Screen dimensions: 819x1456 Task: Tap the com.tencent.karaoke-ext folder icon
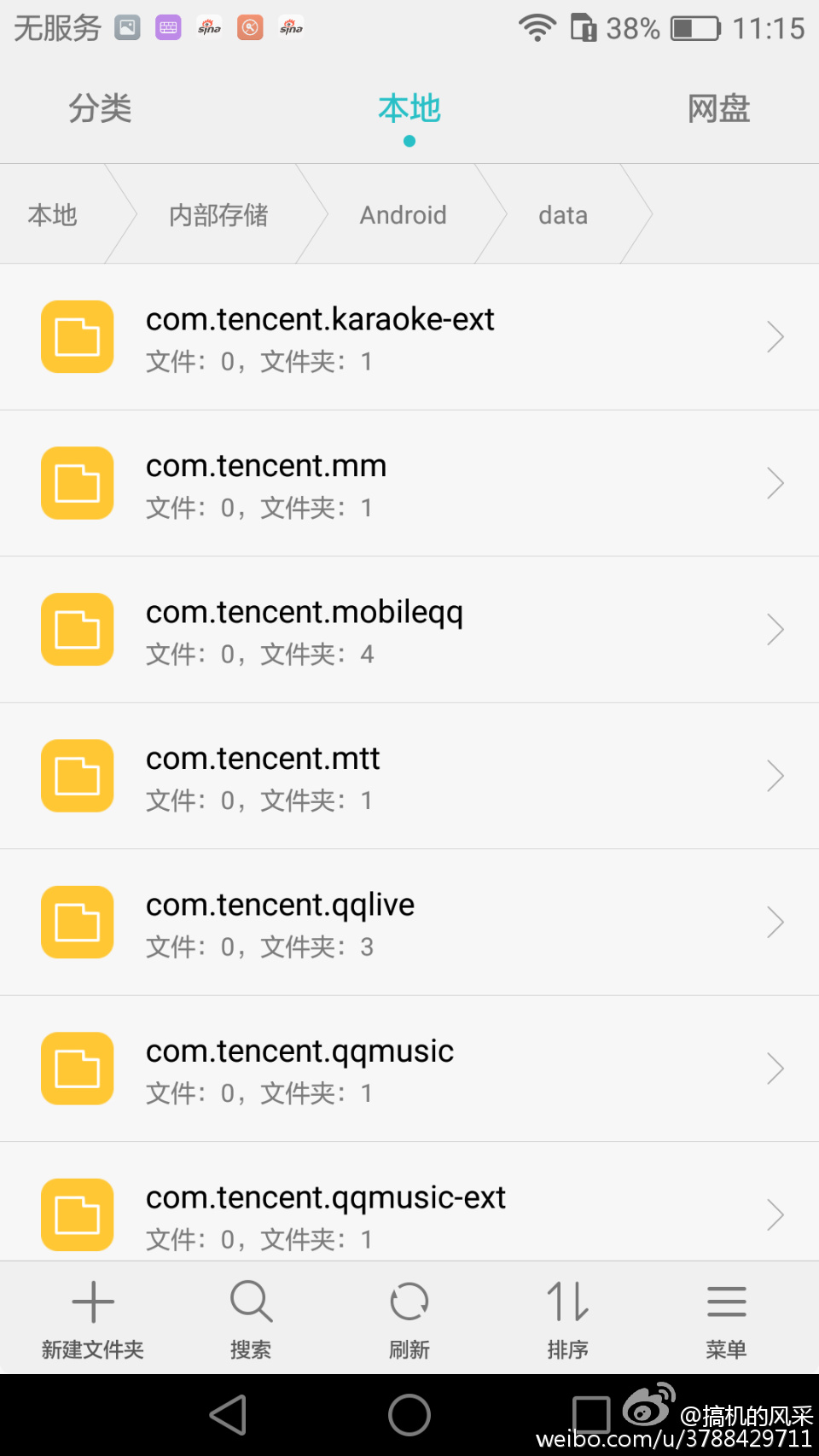point(77,336)
